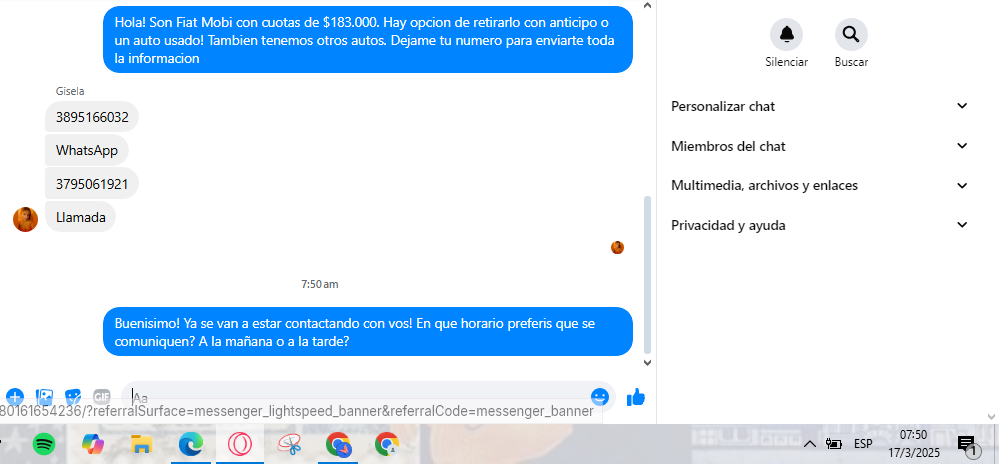Open the Windows notification center
This screenshot has width=999, height=464.
(x=967, y=444)
